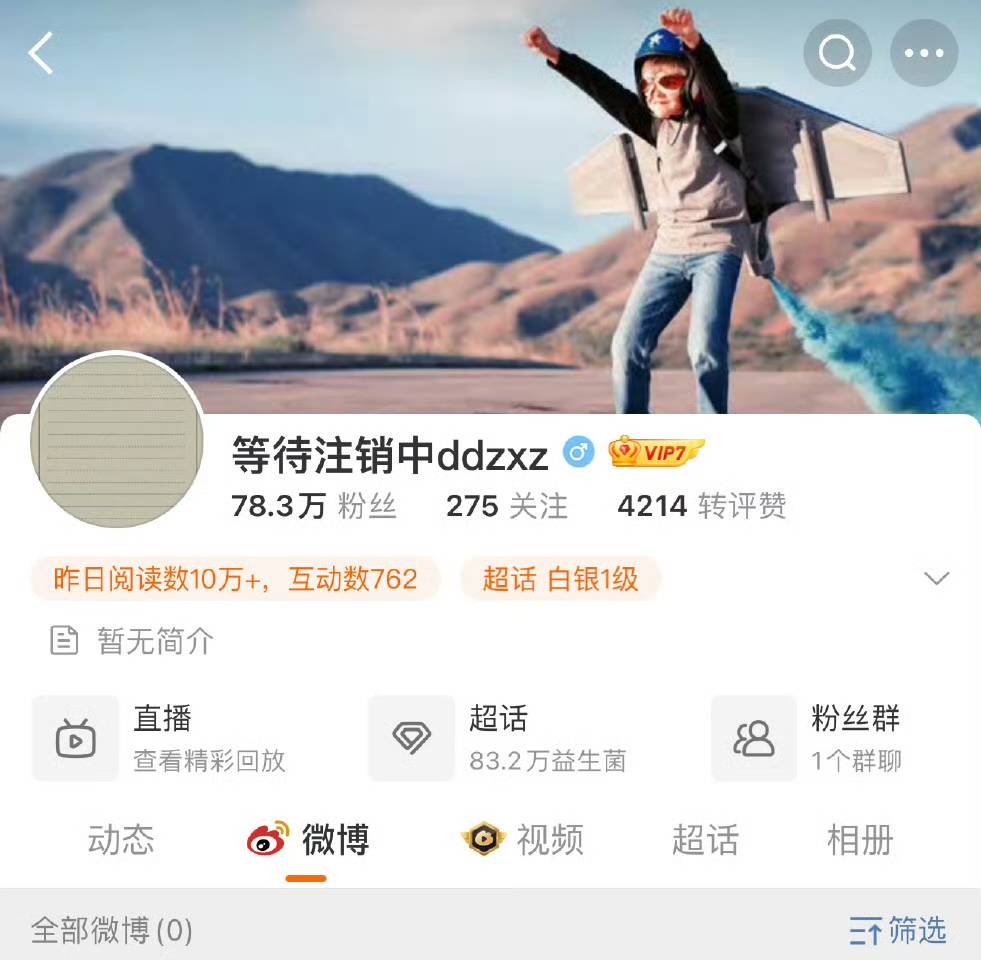
Task: Switch to the 超话 tab
Action: coord(705,840)
